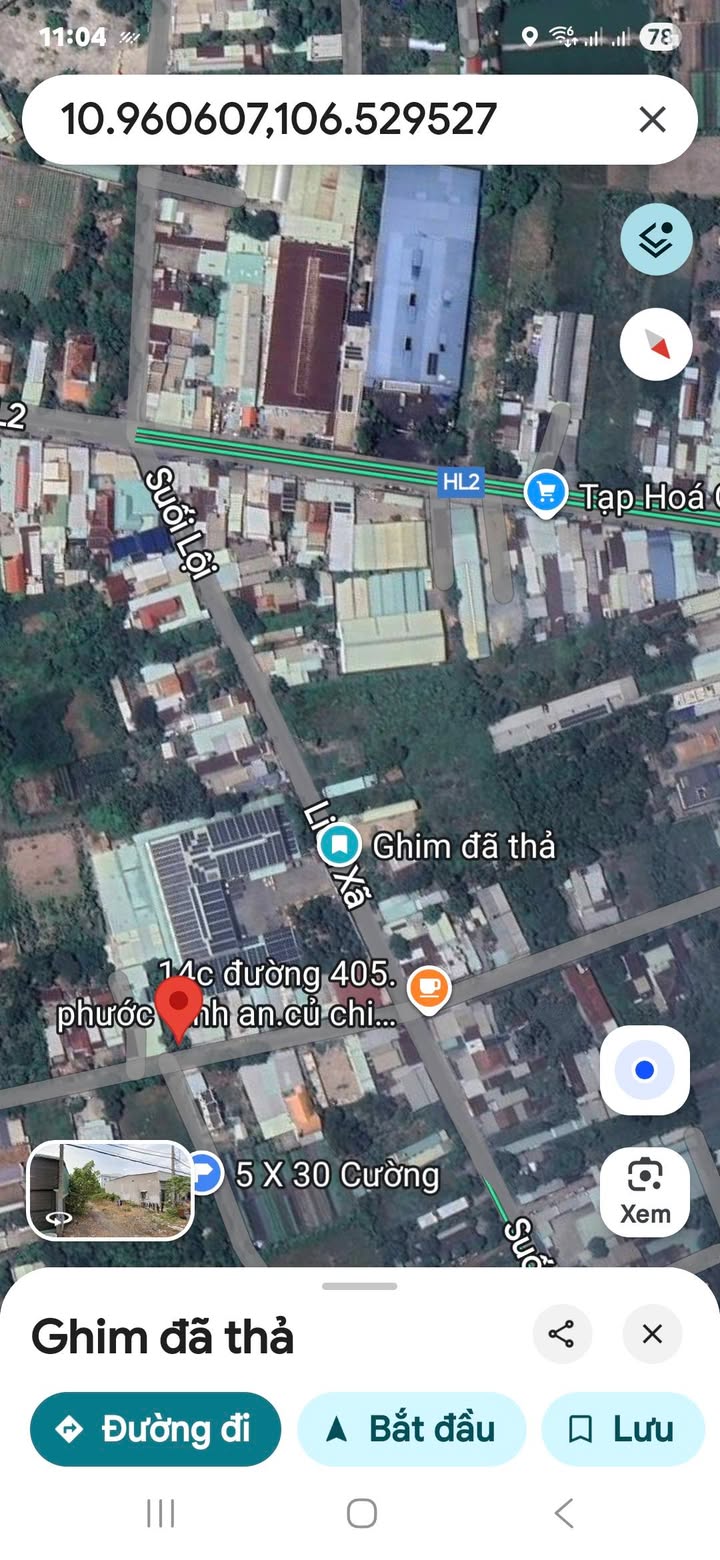
Task: Close the Ghim đã thả panel
Action: pos(652,1334)
